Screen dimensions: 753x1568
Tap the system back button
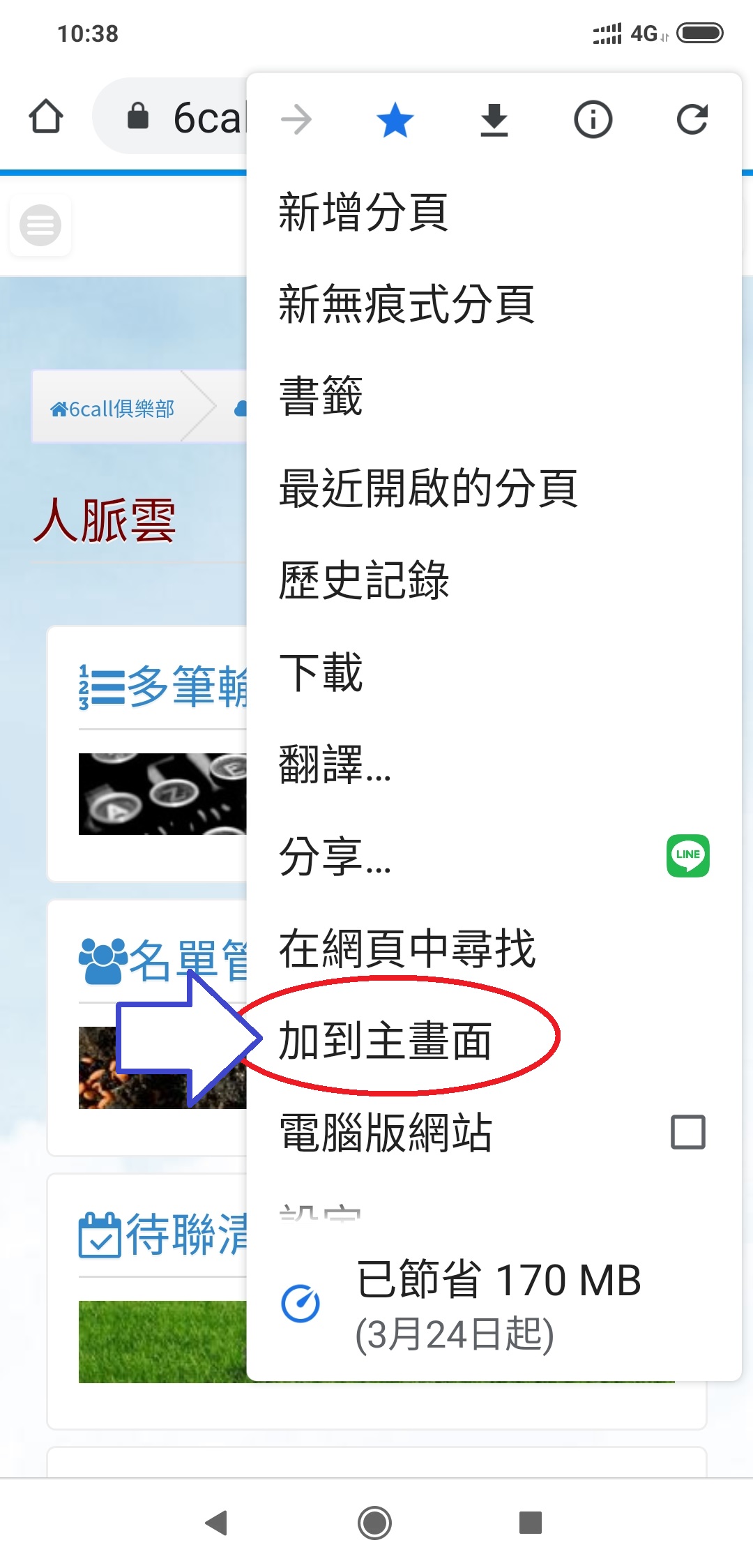[x=217, y=1522]
